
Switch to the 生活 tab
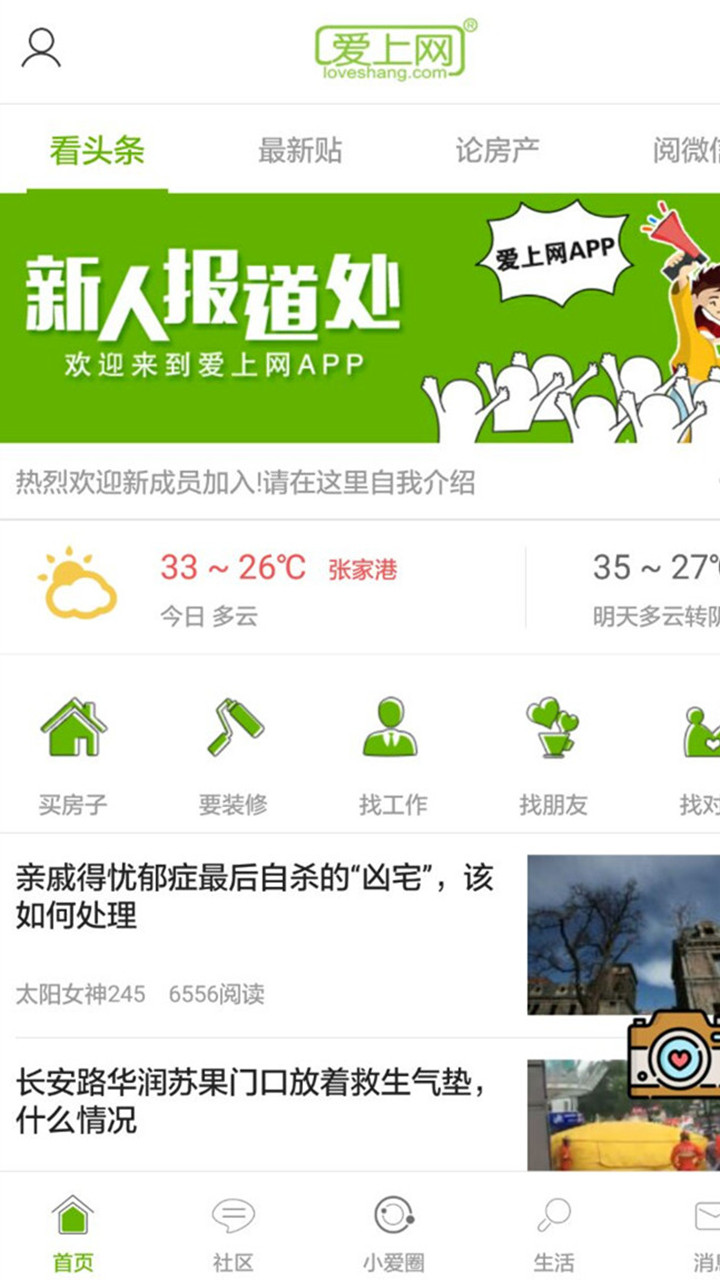click(x=553, y=1233)
